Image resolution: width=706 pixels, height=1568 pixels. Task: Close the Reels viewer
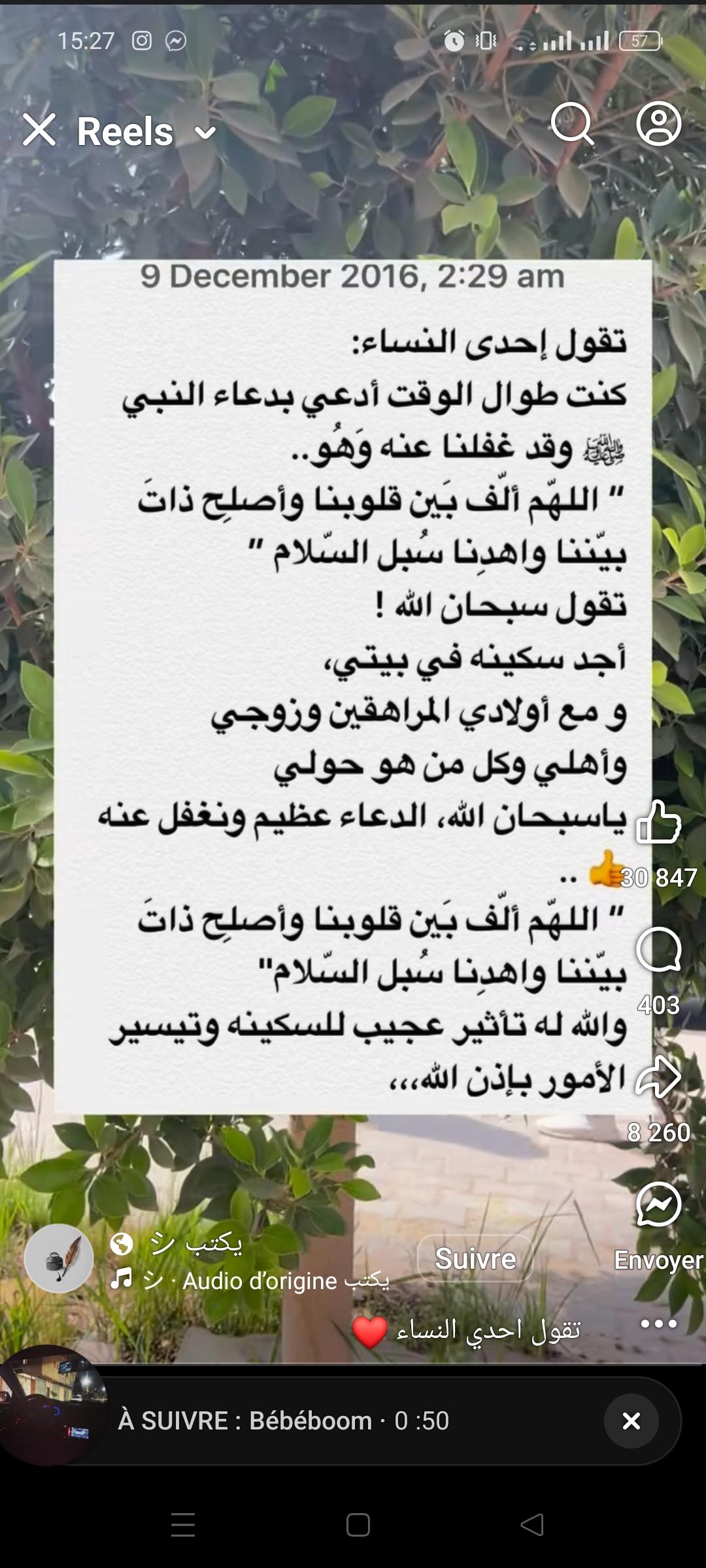pos(39,129)
